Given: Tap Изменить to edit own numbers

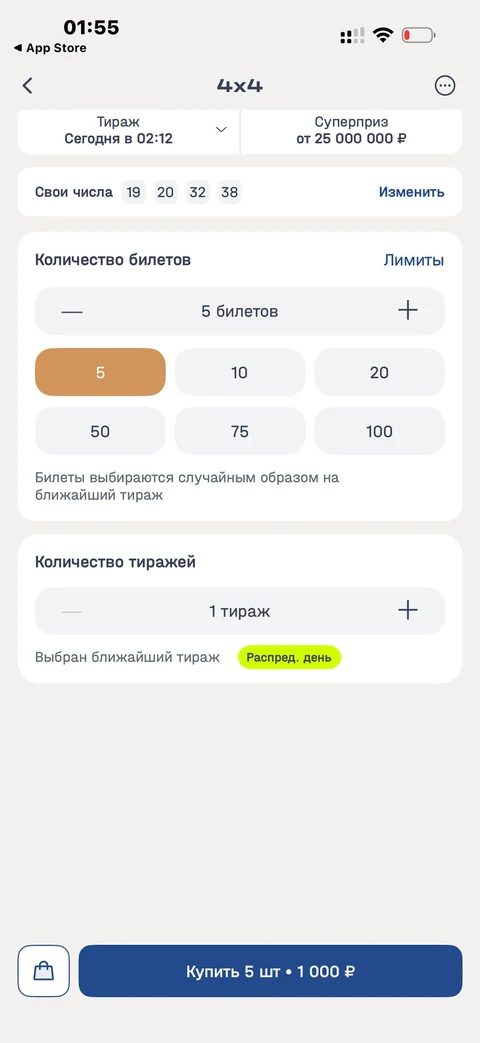Looking at the screenshot, I should tap(412, 192).
